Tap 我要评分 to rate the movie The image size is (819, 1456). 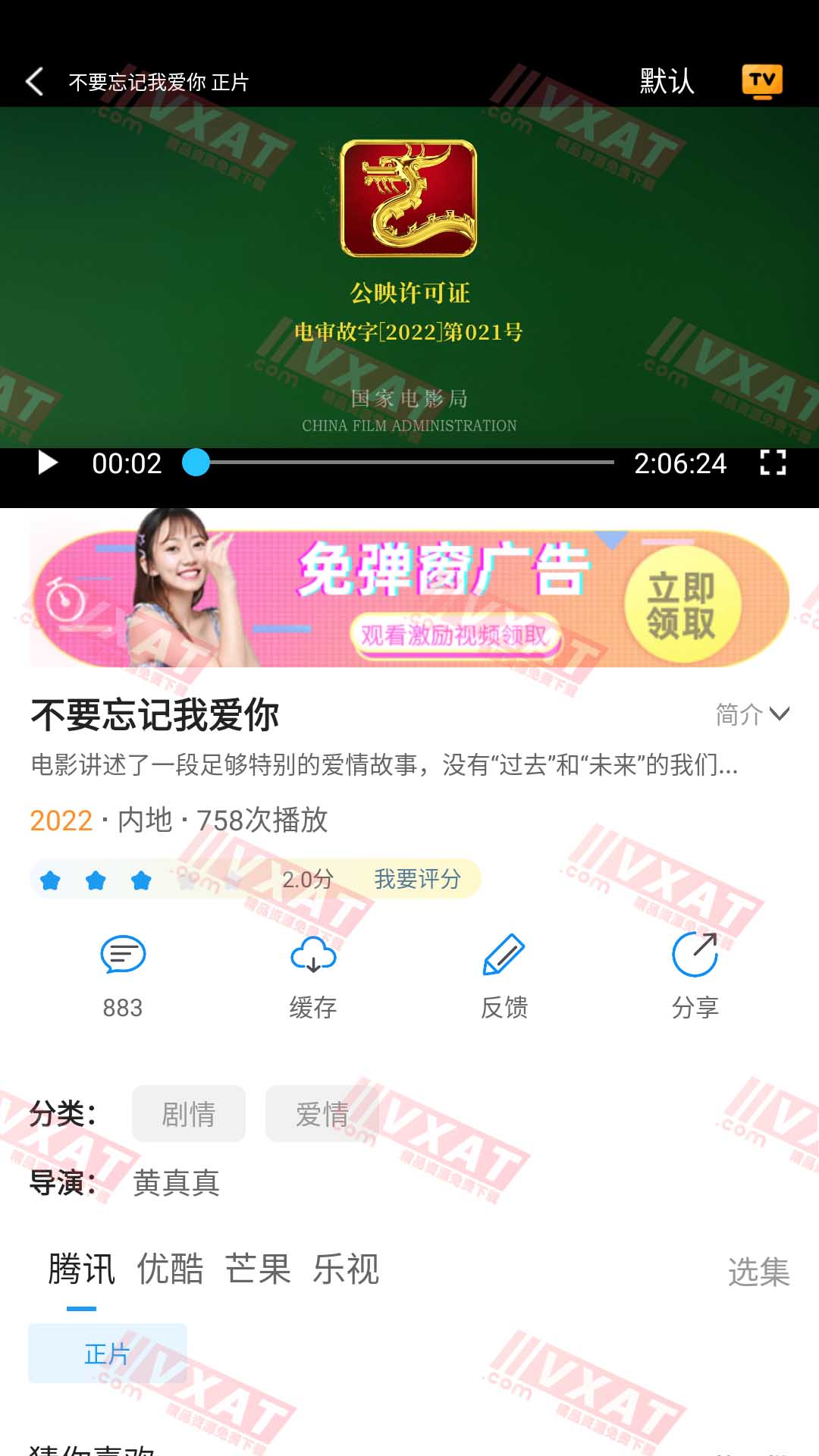pyautogui.click(x=417, y=879)
